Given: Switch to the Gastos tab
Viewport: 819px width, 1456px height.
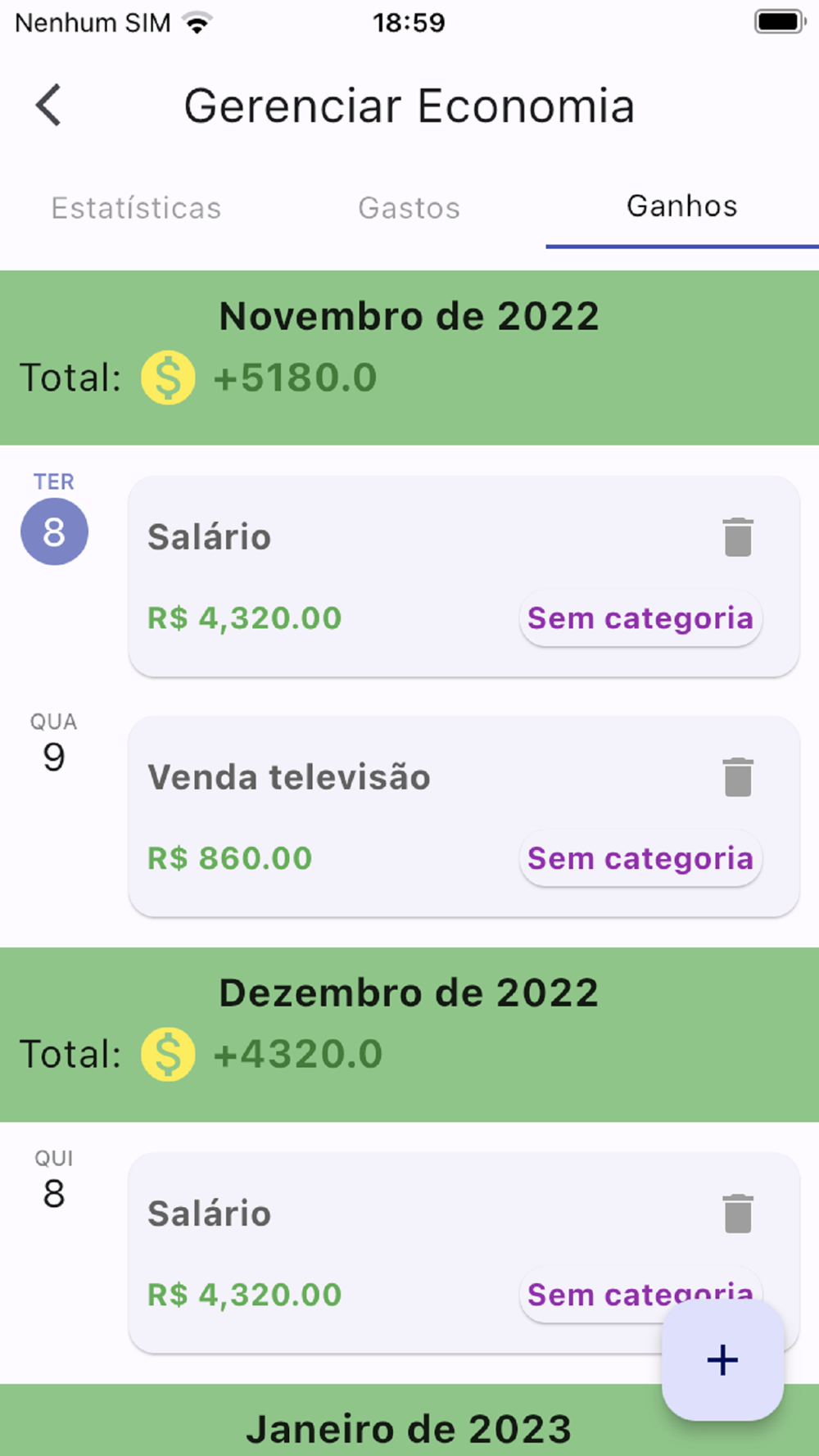Looking at the screenshot, I should pos(409,208).
